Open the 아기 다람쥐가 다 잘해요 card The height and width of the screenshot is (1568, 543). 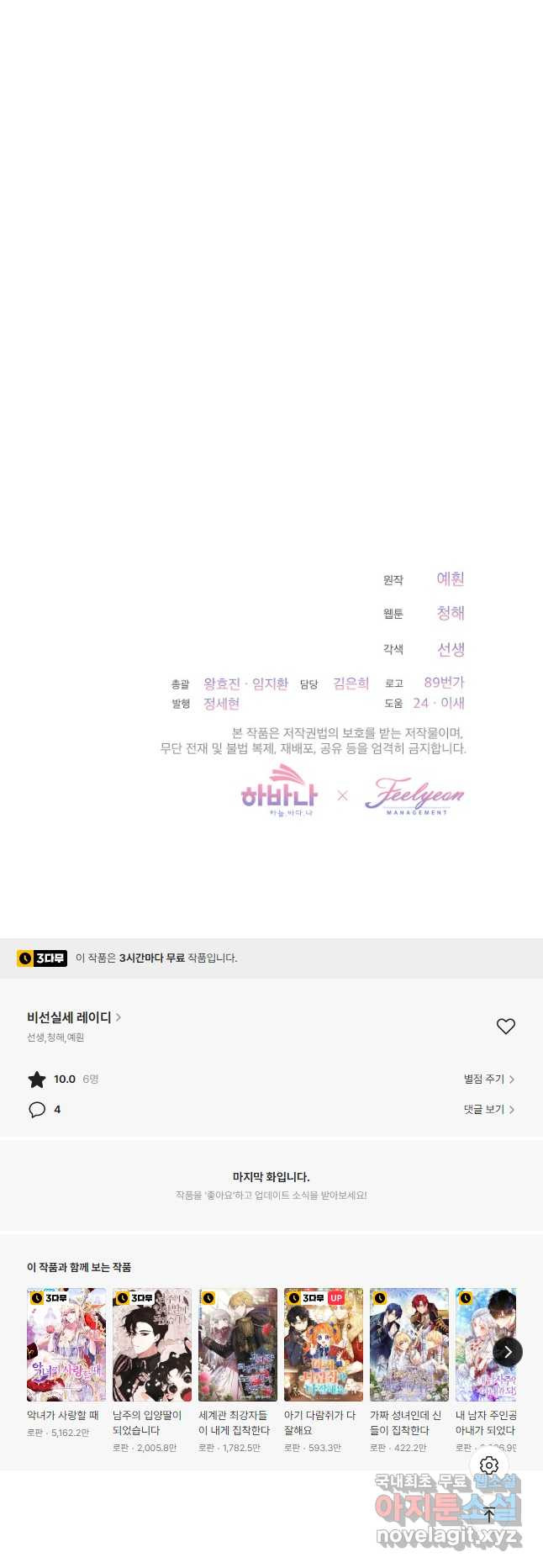click(x=324, y=1344)
